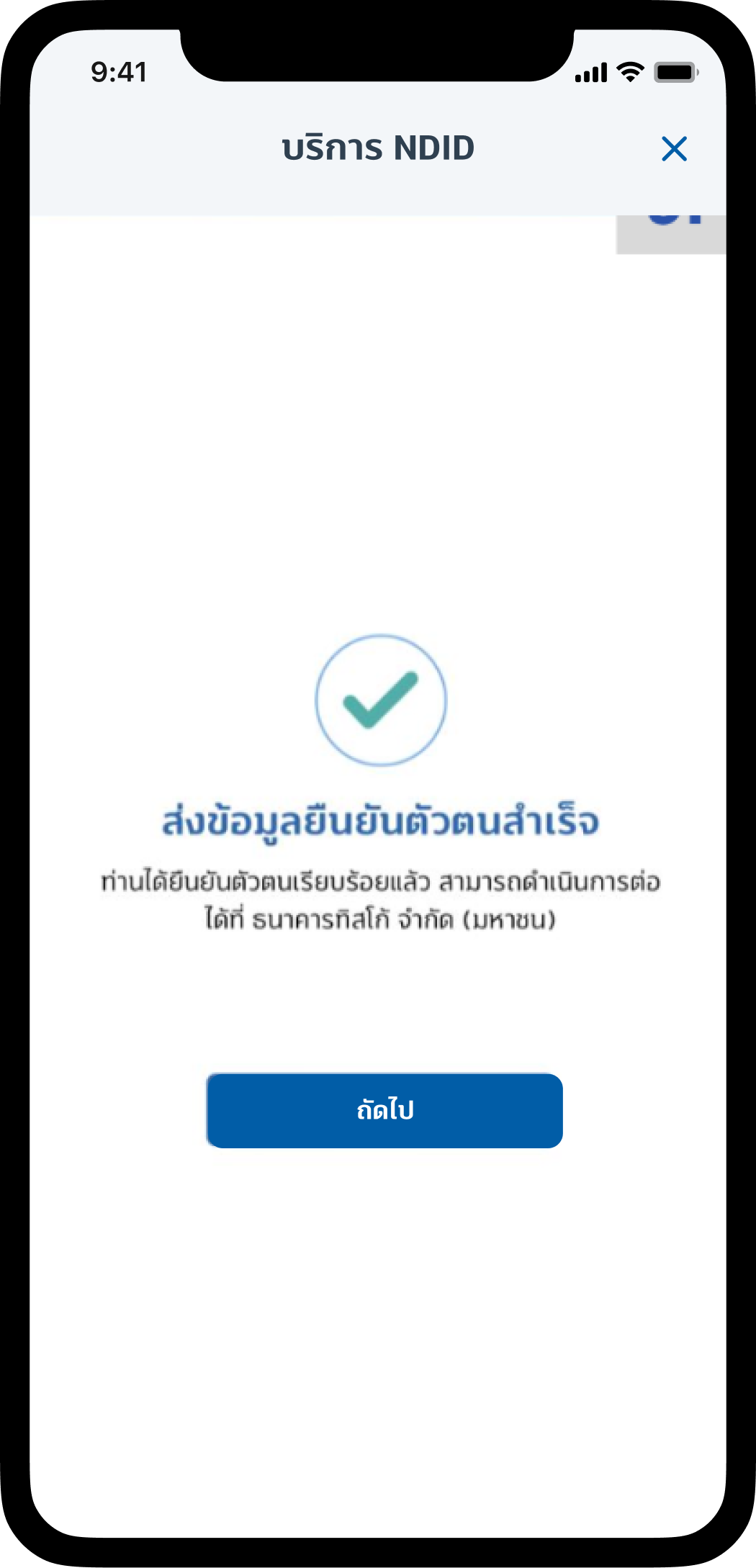Tap the ถัดไป button to continue

coord(384,1110)
